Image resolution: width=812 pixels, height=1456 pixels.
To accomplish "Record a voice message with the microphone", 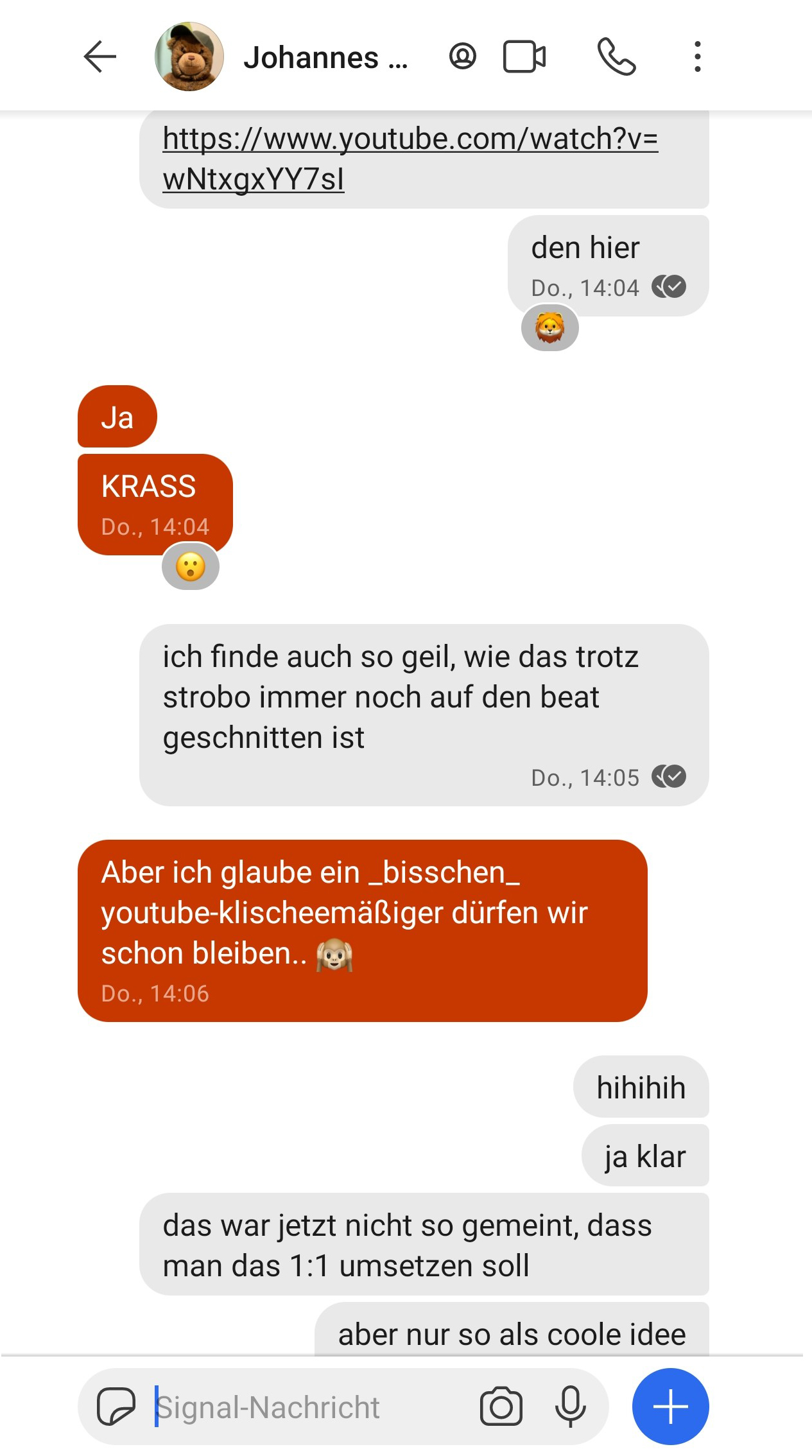I will (570, 1407).
